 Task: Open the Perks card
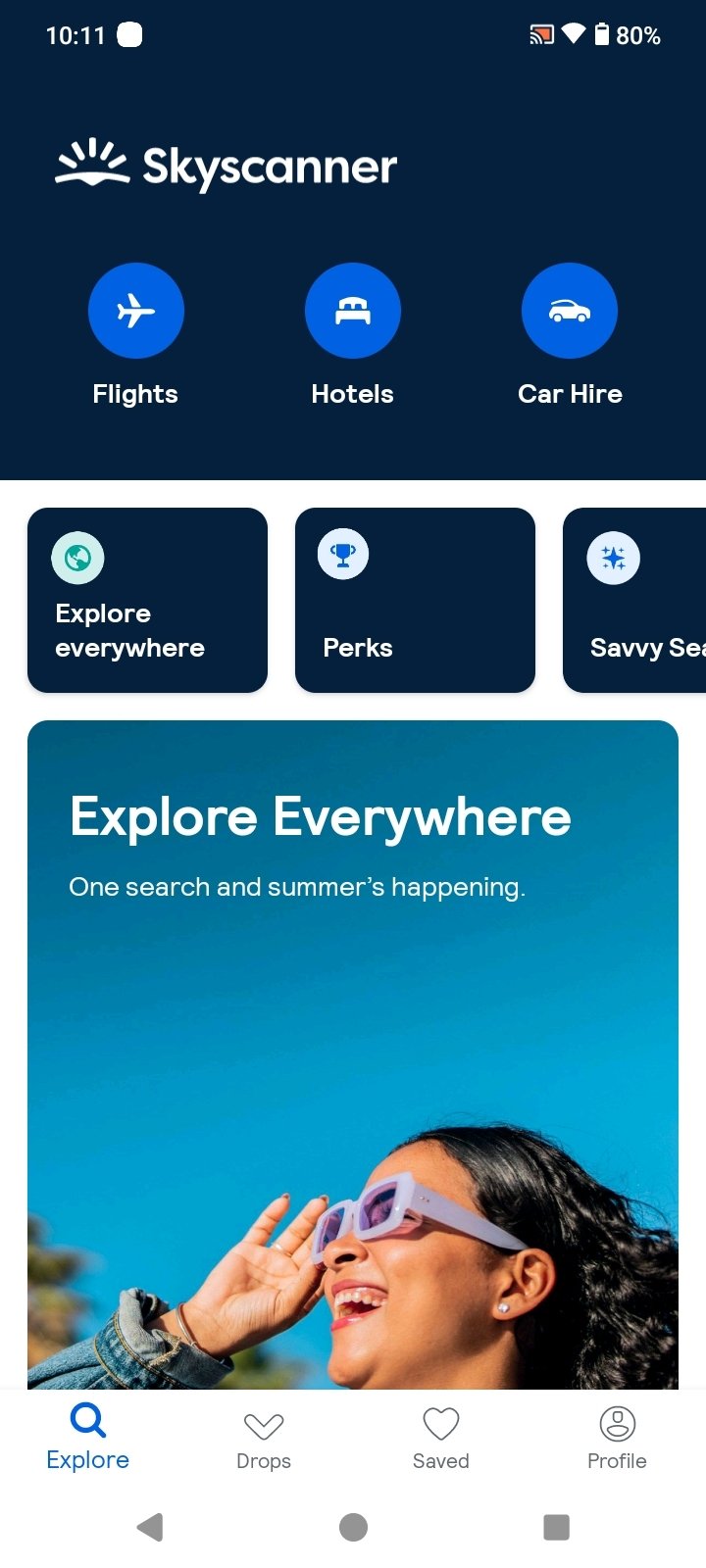[415, 600]
